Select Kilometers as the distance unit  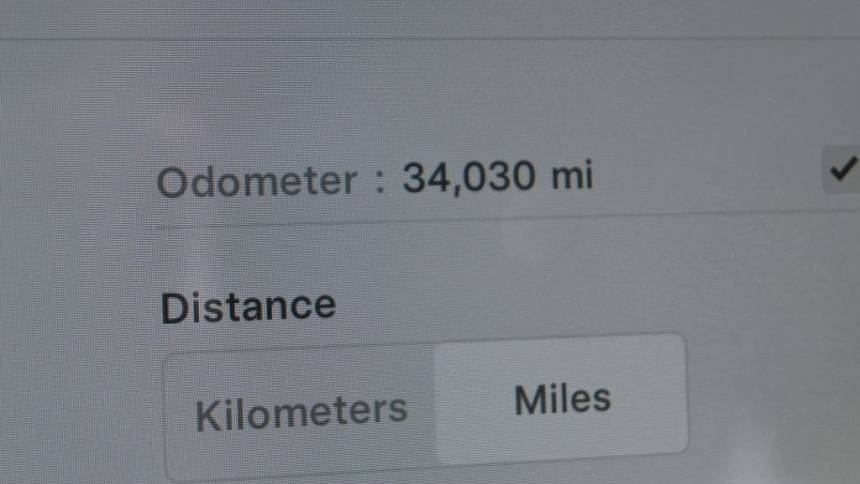[301, 411]
